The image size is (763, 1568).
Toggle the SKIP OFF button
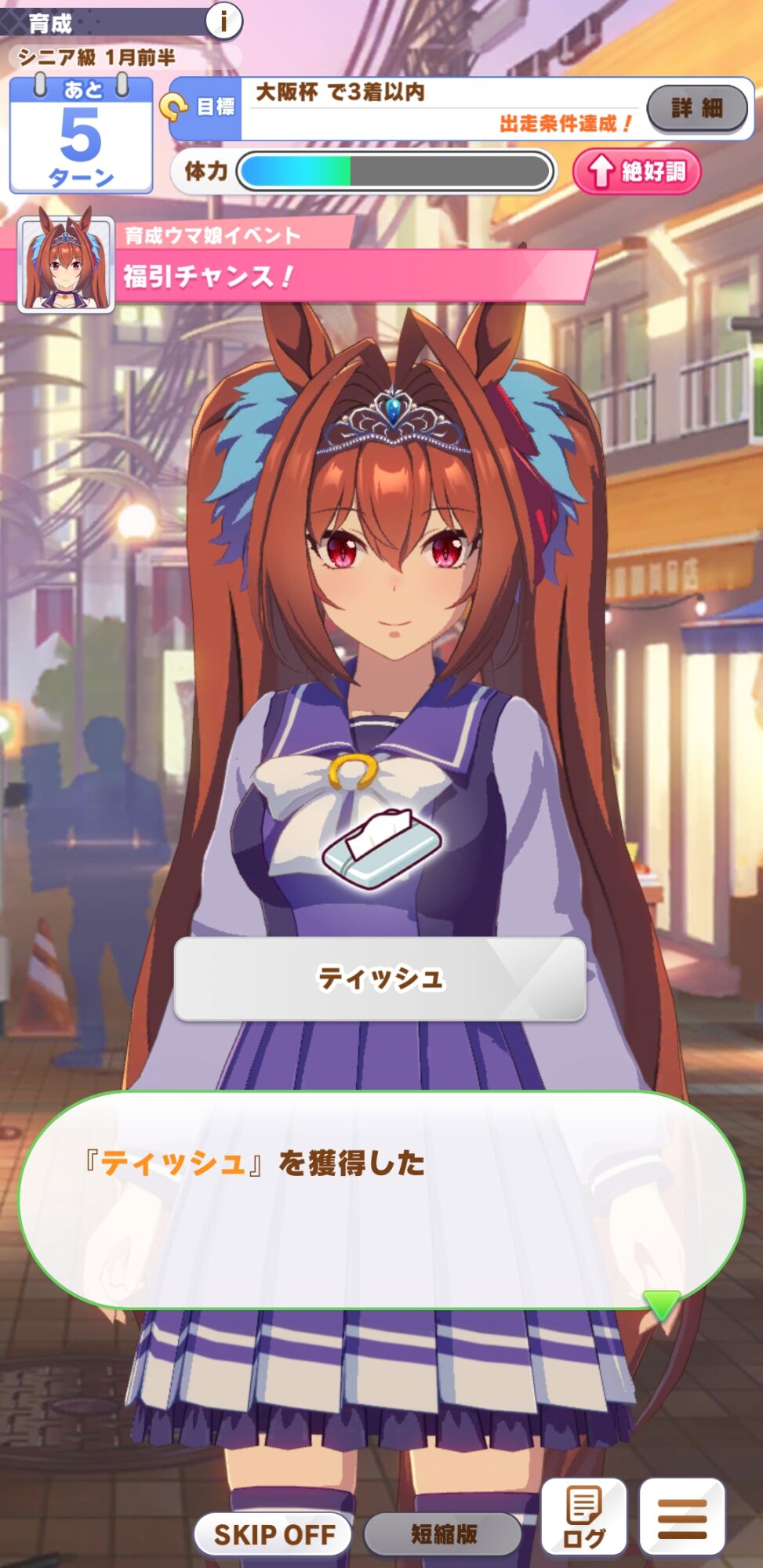[x=274, y=1534]
